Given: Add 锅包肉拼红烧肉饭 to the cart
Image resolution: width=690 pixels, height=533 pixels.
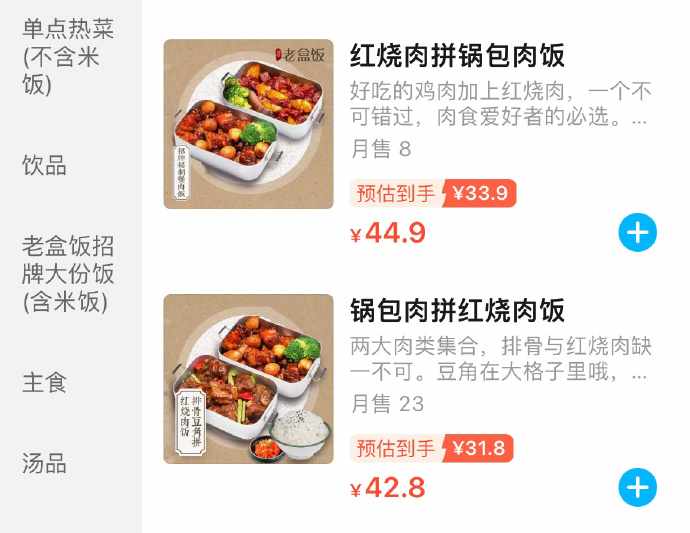Looking at the screenshot, I should 637,488.
